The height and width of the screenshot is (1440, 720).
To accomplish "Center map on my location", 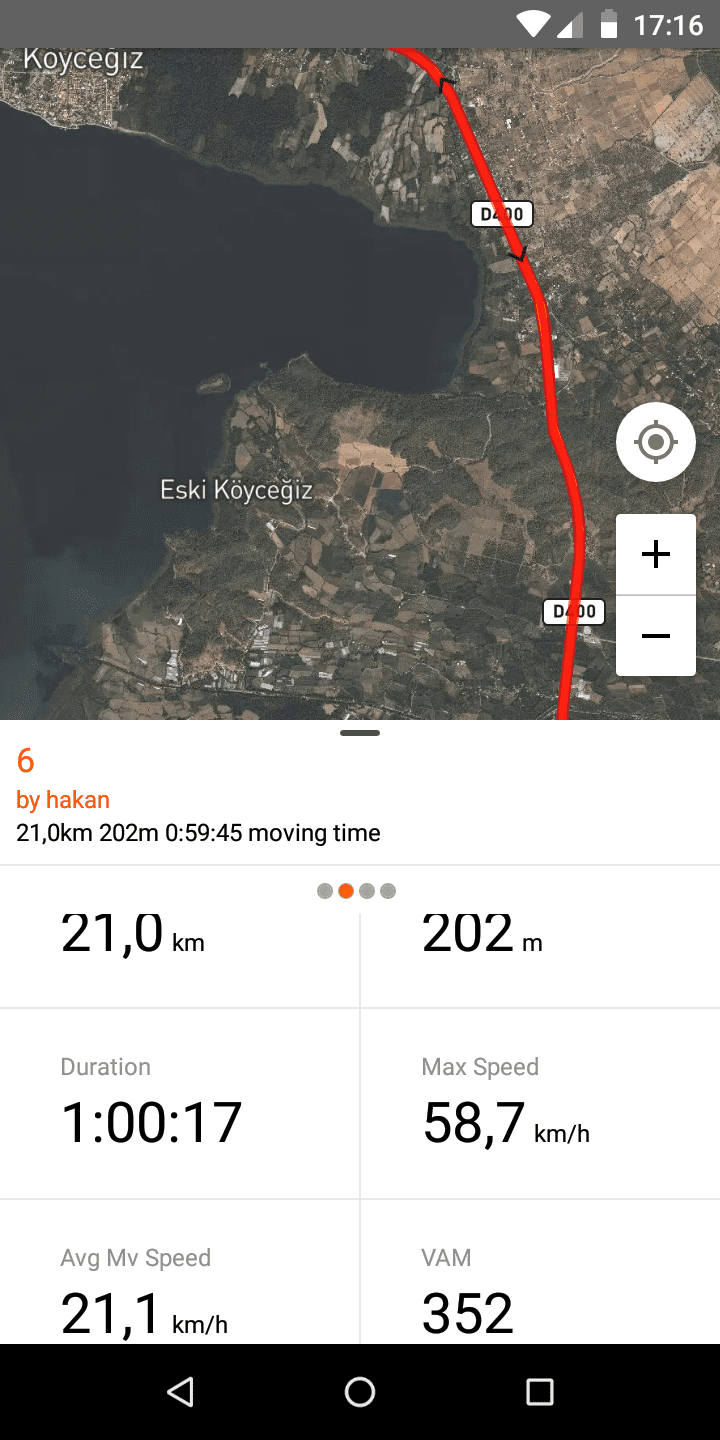I will click(655, 442).
